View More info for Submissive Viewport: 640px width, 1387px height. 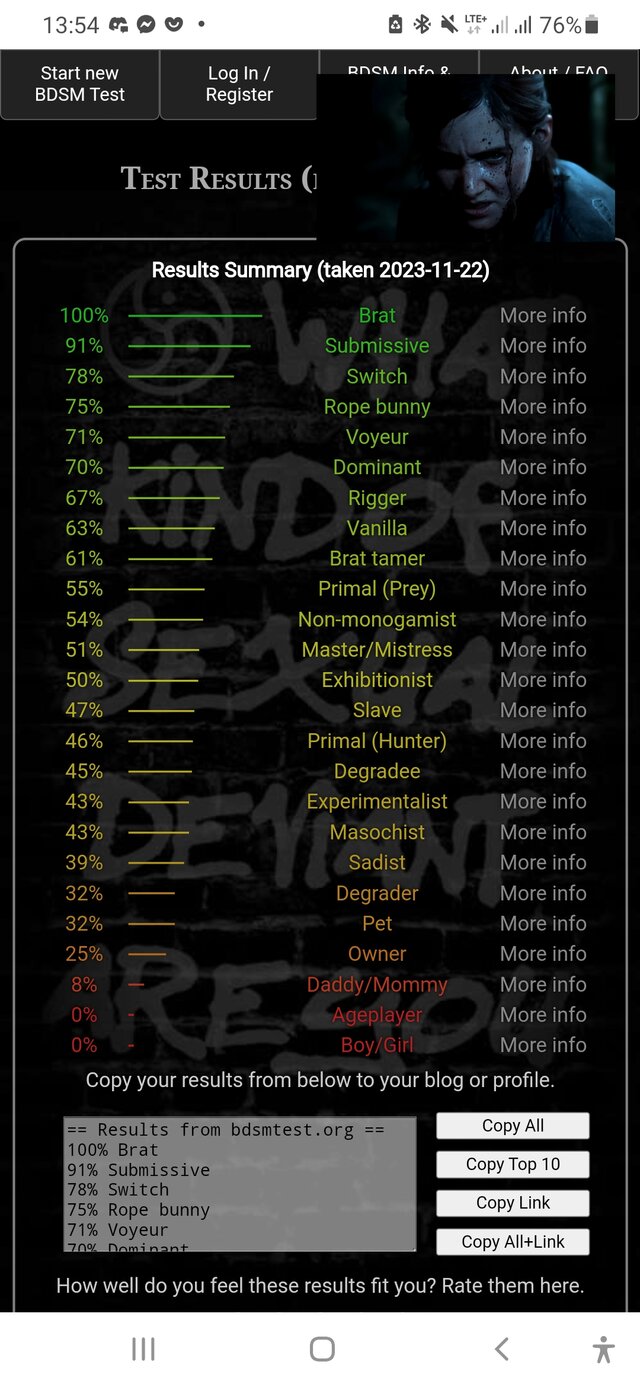[x=543, y=346]
